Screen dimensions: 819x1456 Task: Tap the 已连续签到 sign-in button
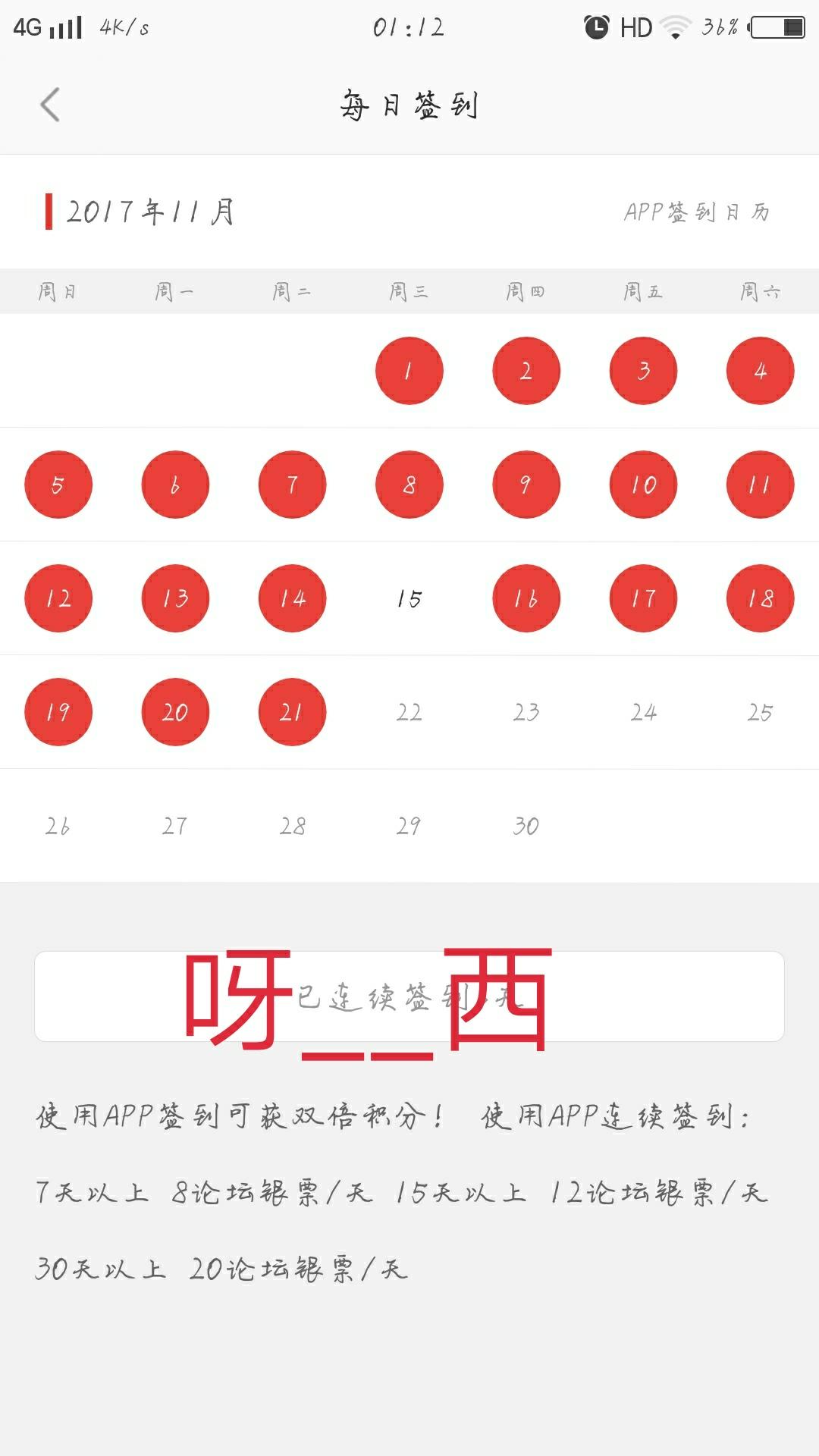[409, 996]
